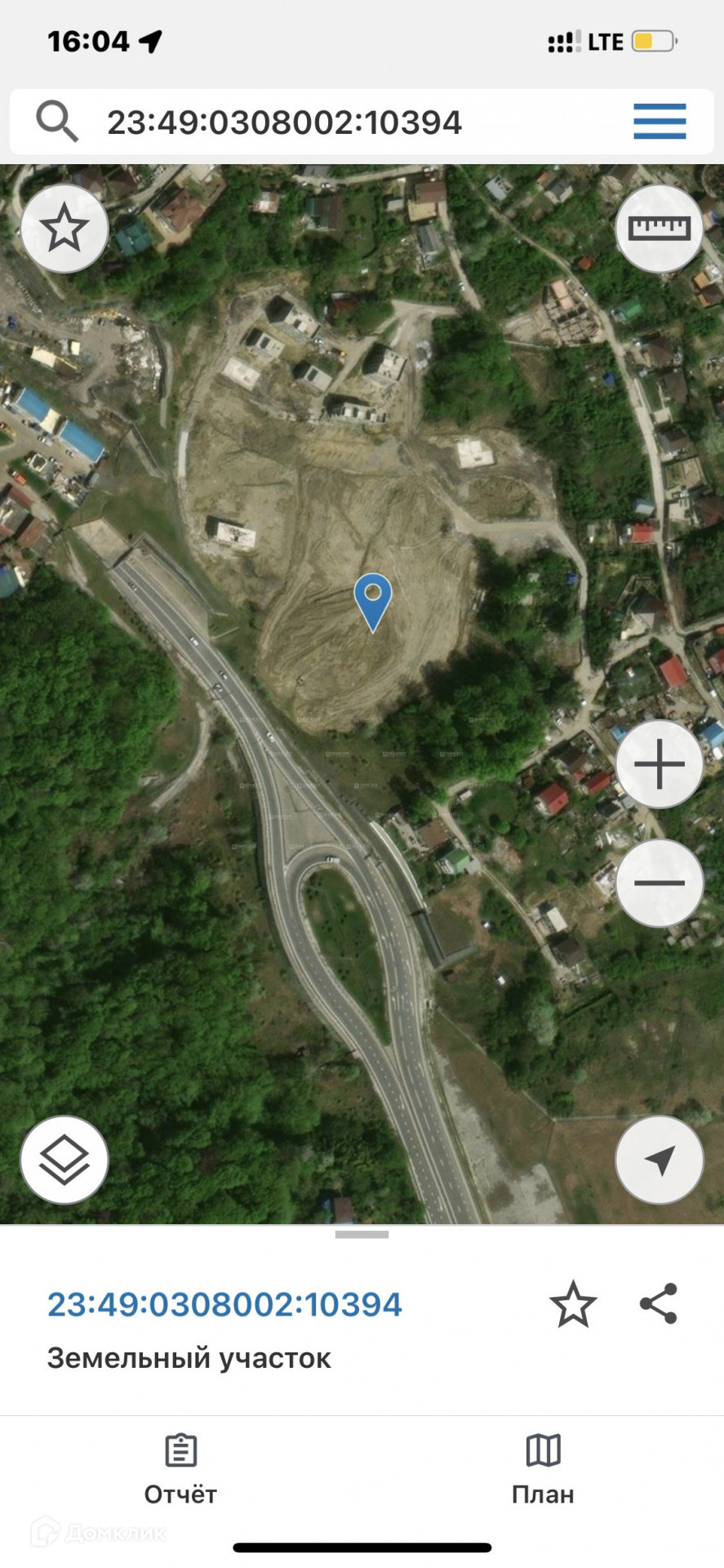Center map on my current location

[659, 1160]
